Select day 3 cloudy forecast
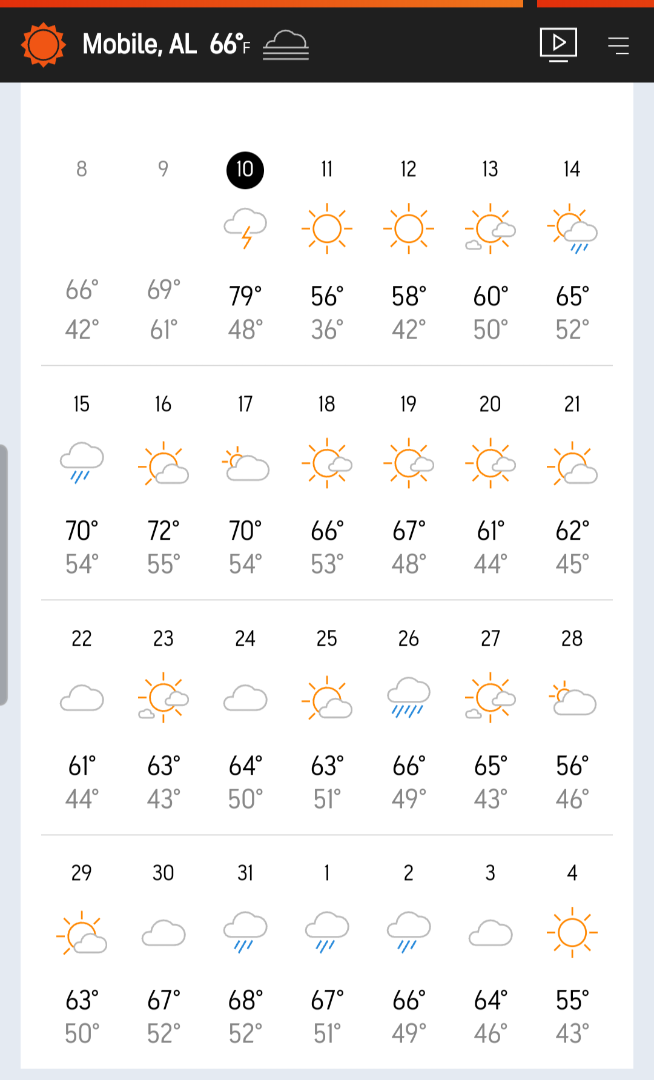The image size is (654, 1080). [490, 953]
